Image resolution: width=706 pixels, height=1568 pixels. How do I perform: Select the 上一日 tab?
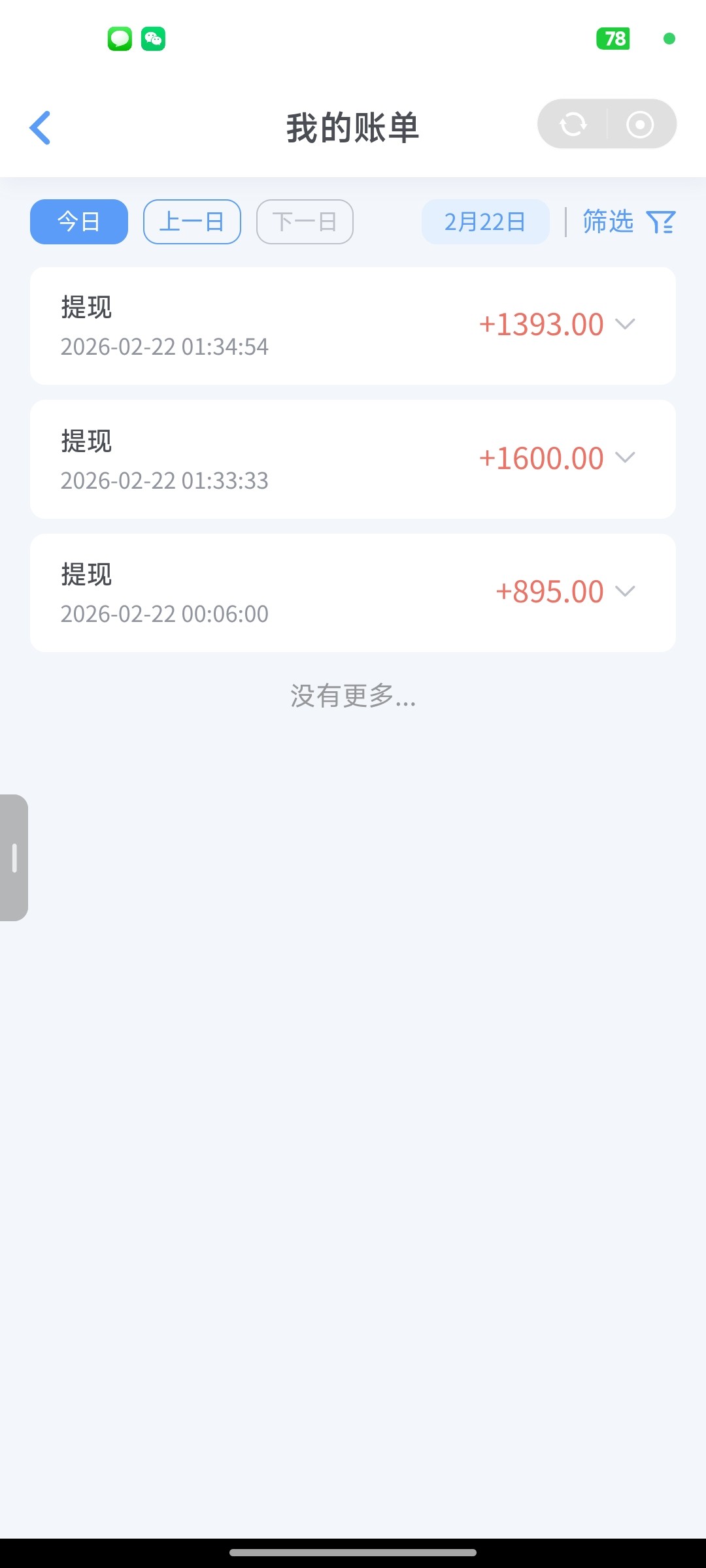(x=192, y=222)
